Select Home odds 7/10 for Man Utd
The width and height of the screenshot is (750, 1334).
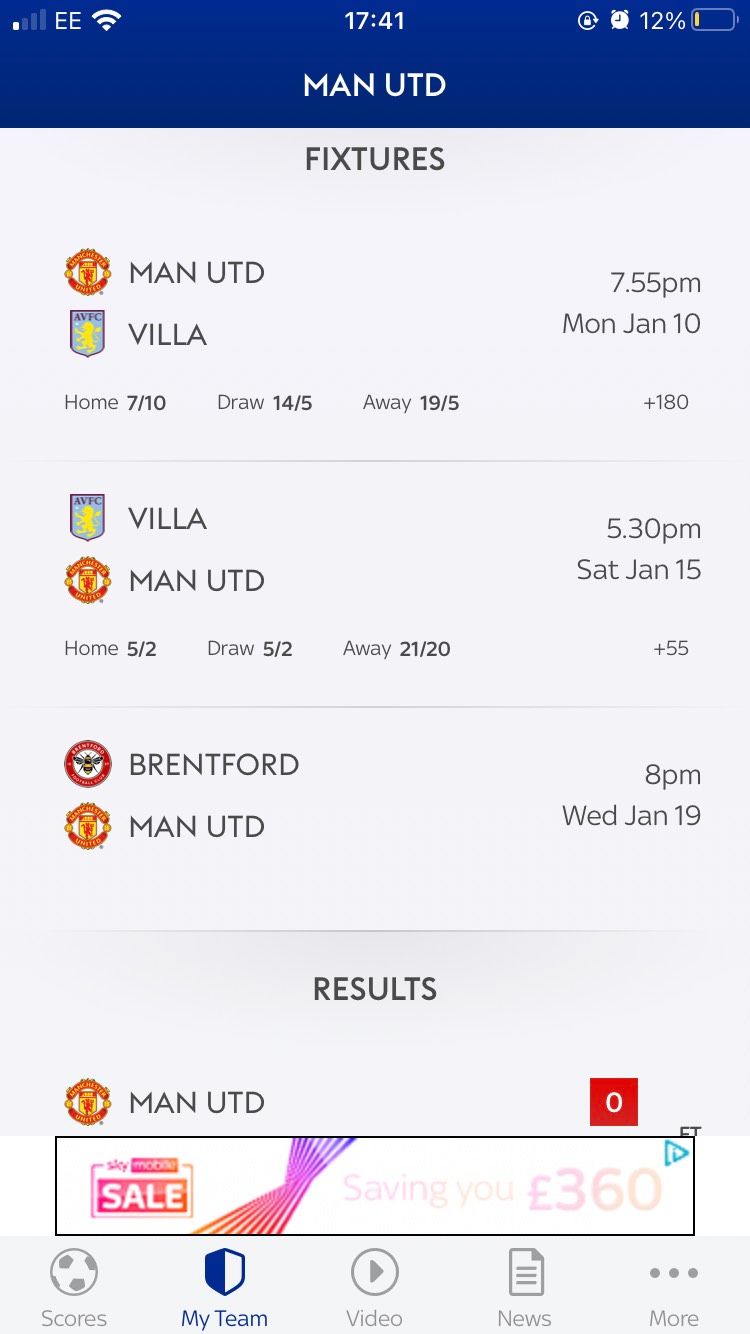(116, 402)
